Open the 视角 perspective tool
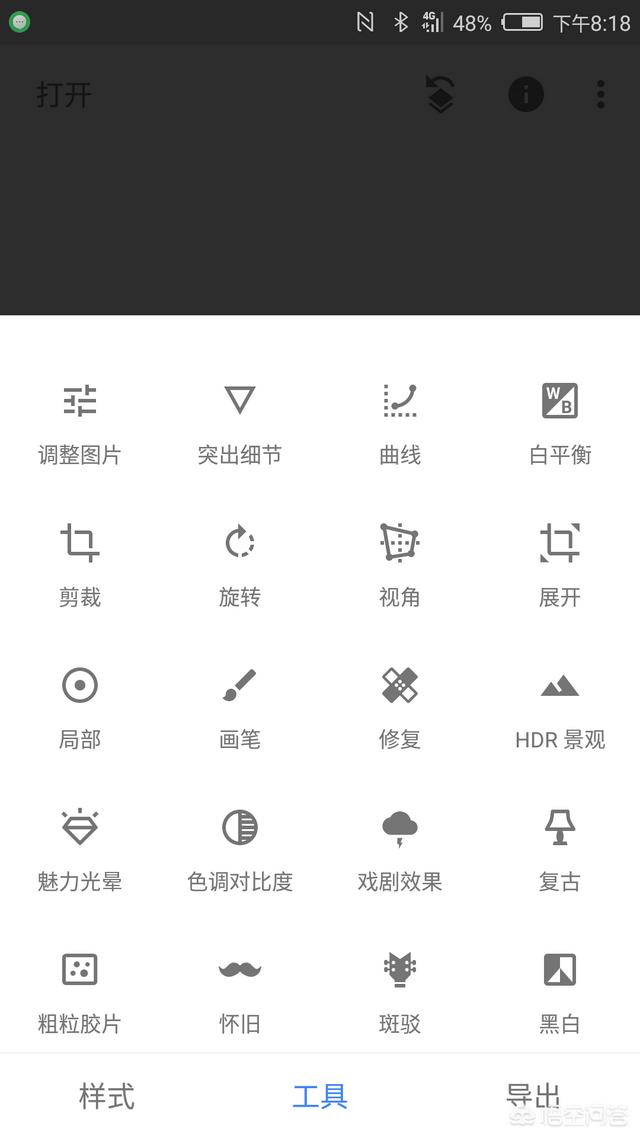The width and height of the screenshot is (640, 1138). [x=400, y=566]
